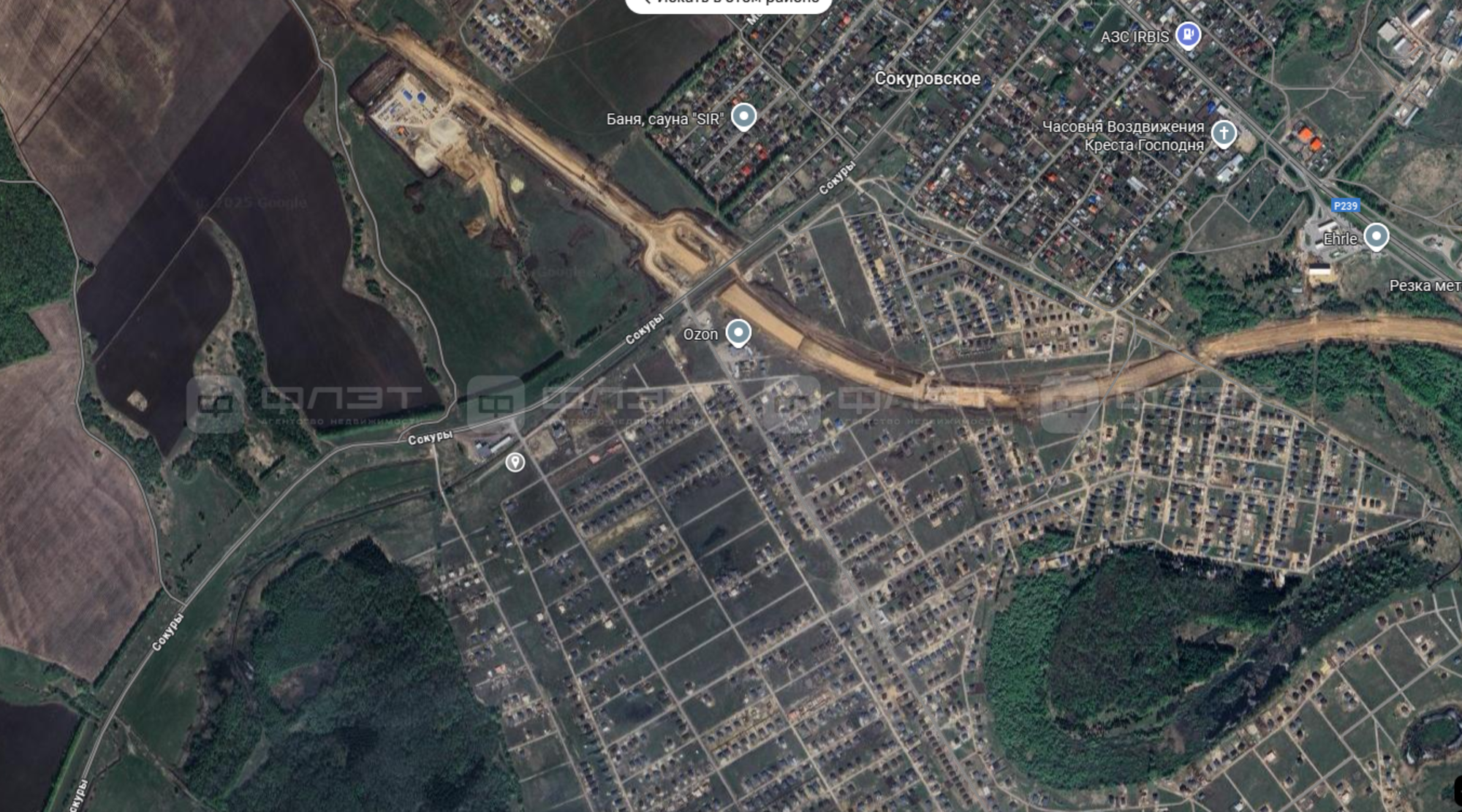
Task: Select the unlabeled location pin below Ozon
Action: [515, 462]
